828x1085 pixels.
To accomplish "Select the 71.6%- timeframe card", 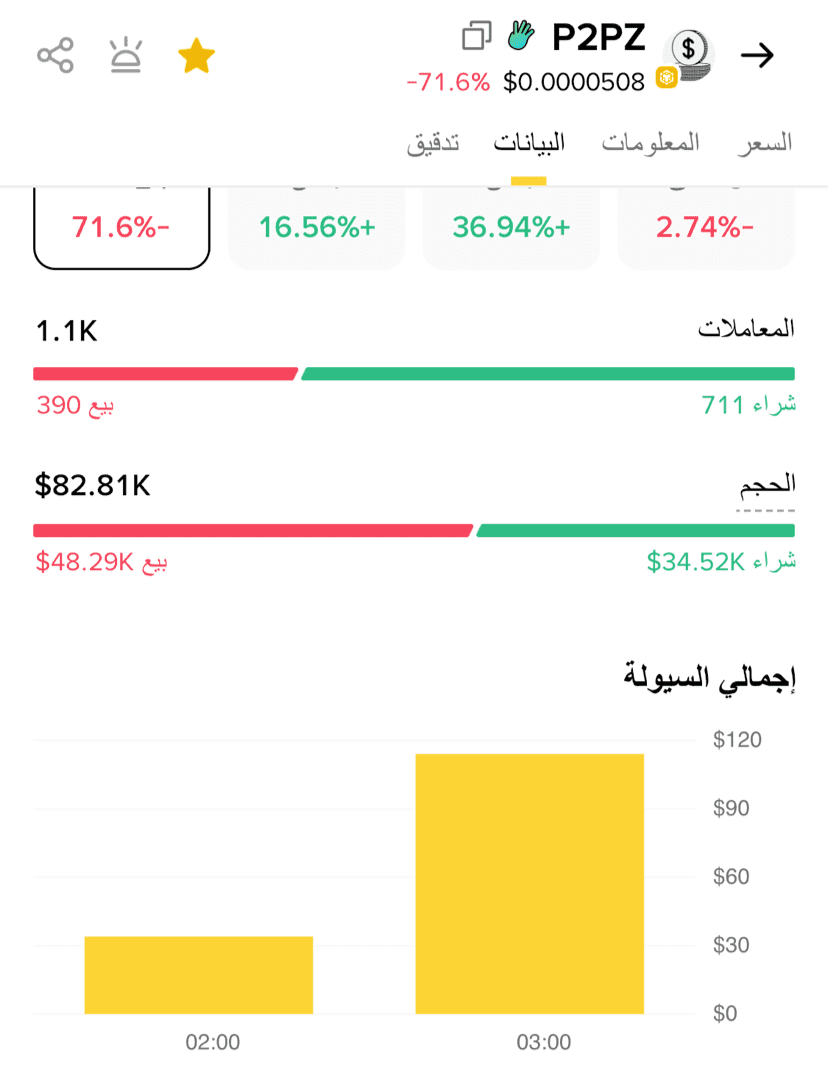I will click(x=121, y=227).
